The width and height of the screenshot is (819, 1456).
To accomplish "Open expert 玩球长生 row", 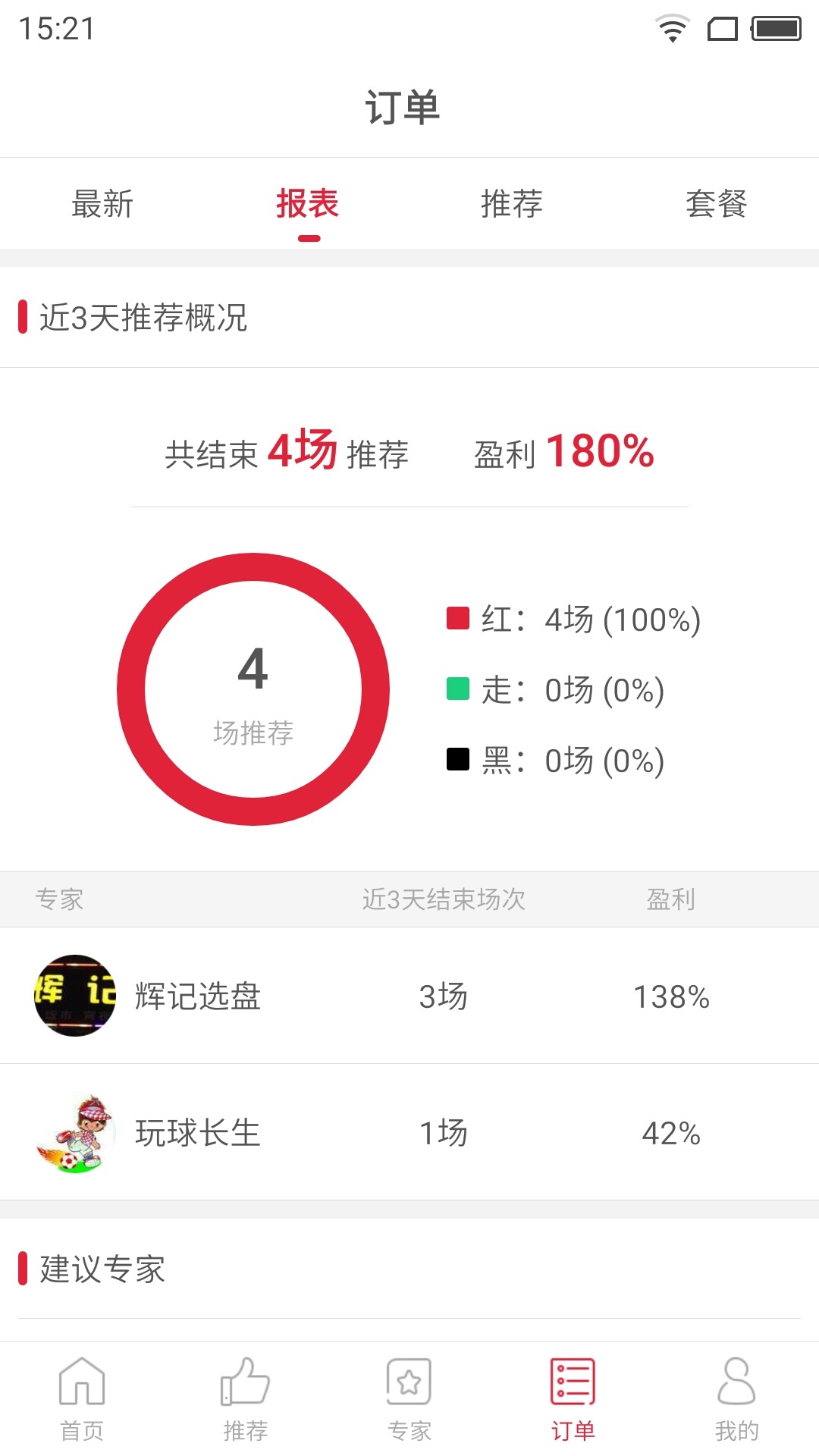I will [x=409, y=1132].
